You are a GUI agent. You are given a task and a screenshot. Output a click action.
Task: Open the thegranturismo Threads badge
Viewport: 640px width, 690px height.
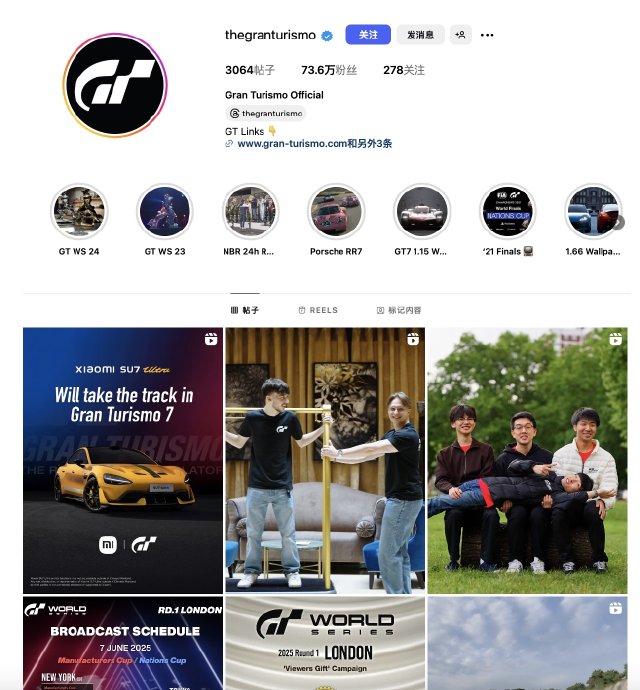coord(266,114)
